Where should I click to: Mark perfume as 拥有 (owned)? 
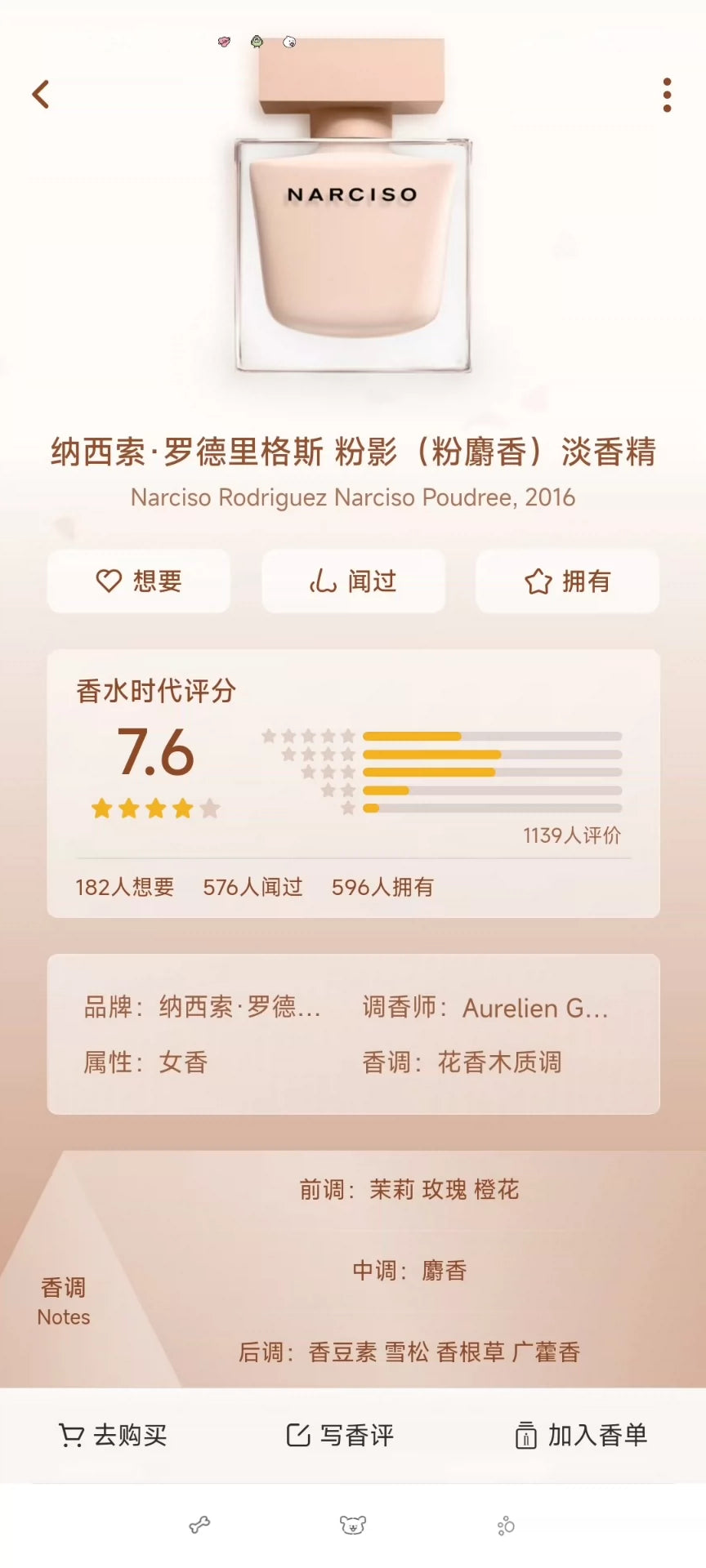567,581
